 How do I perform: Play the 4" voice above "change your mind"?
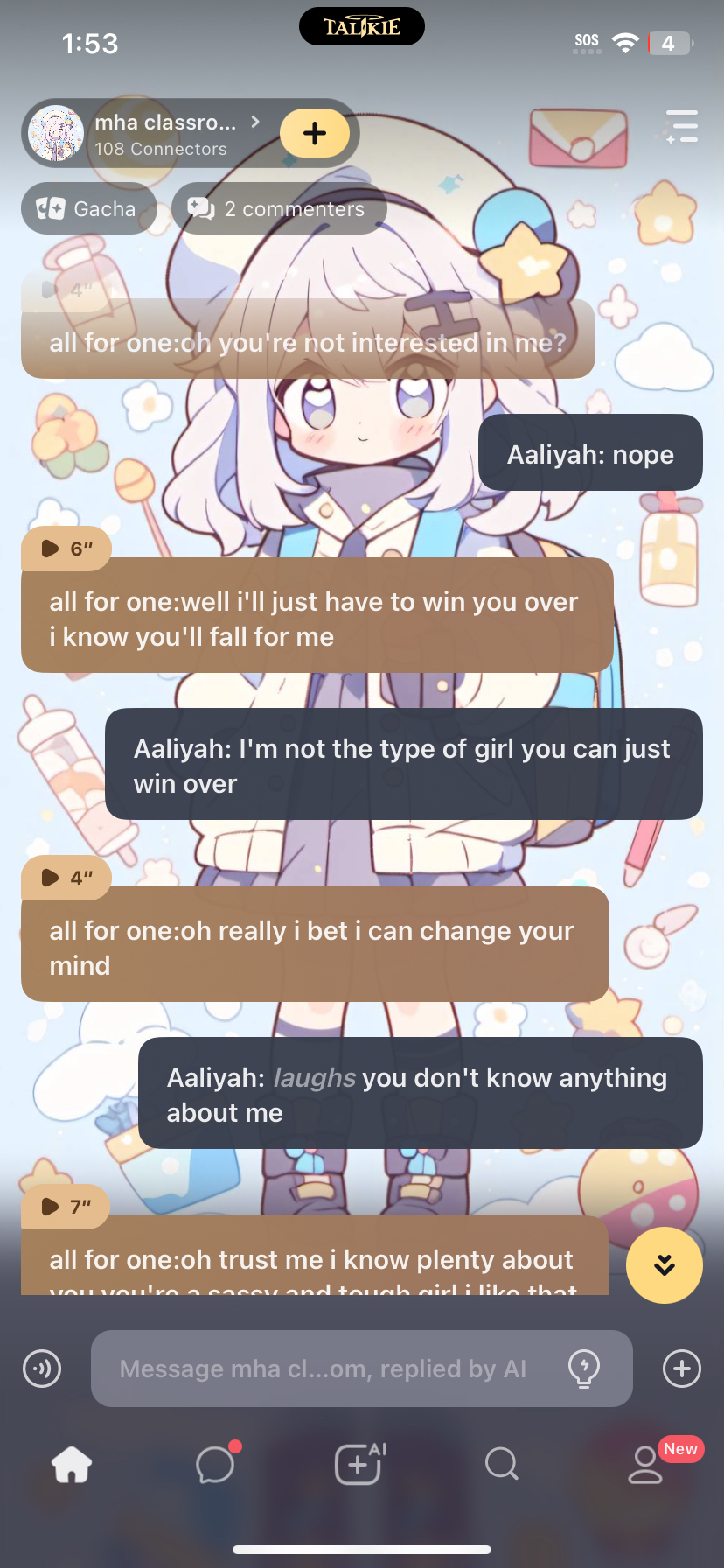[x=66, y=878]
